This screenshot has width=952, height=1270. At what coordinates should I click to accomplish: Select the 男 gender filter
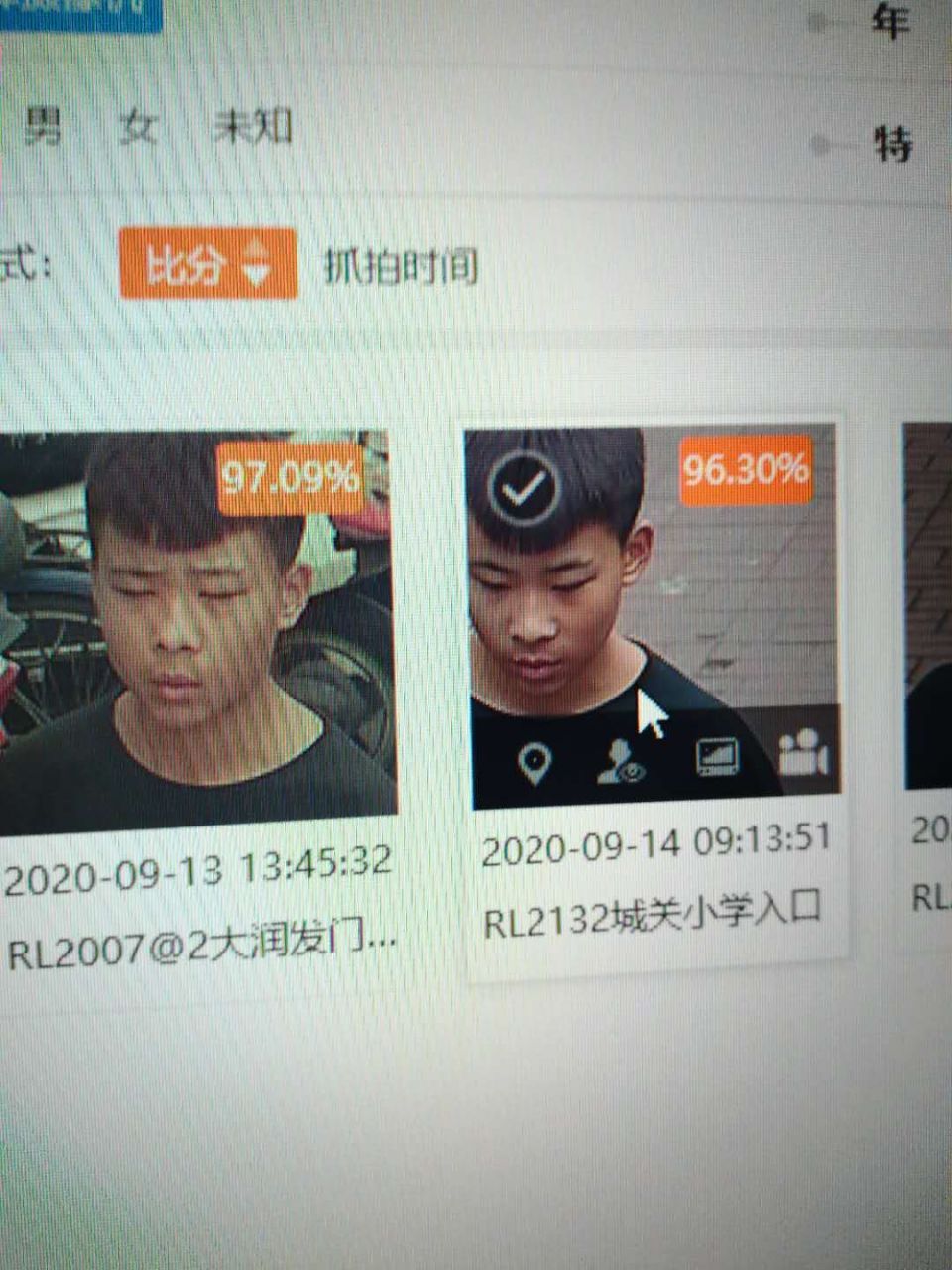pyautogui.click(x=43, y=126)
